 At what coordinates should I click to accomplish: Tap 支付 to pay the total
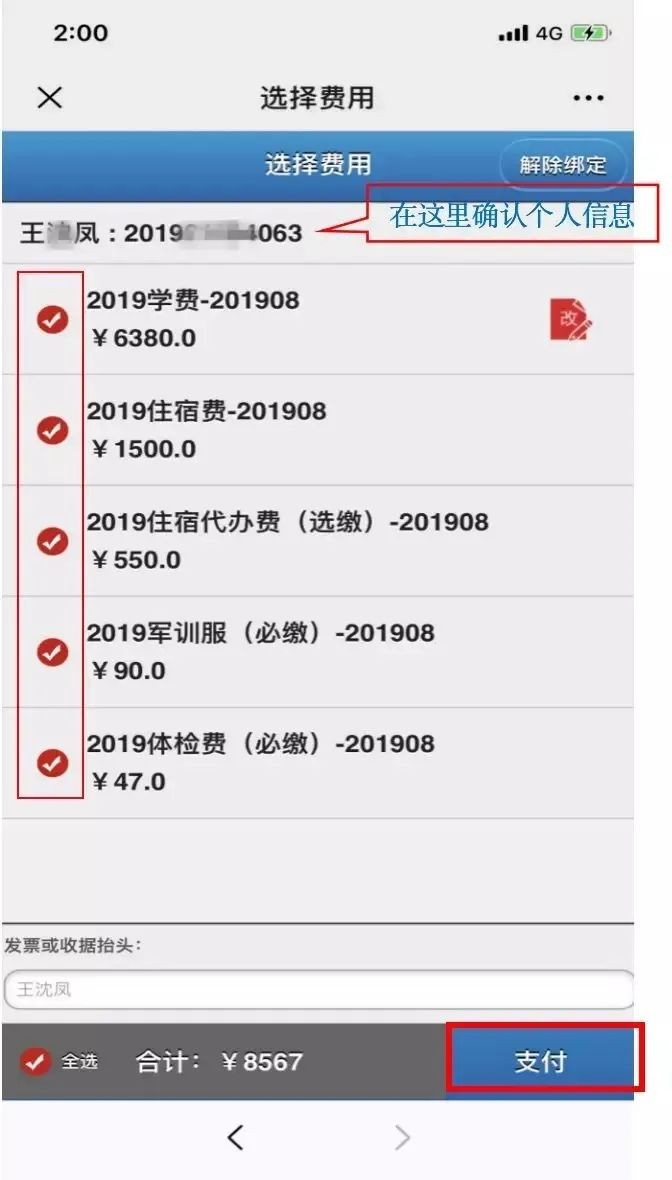(x=541, y=1061)
